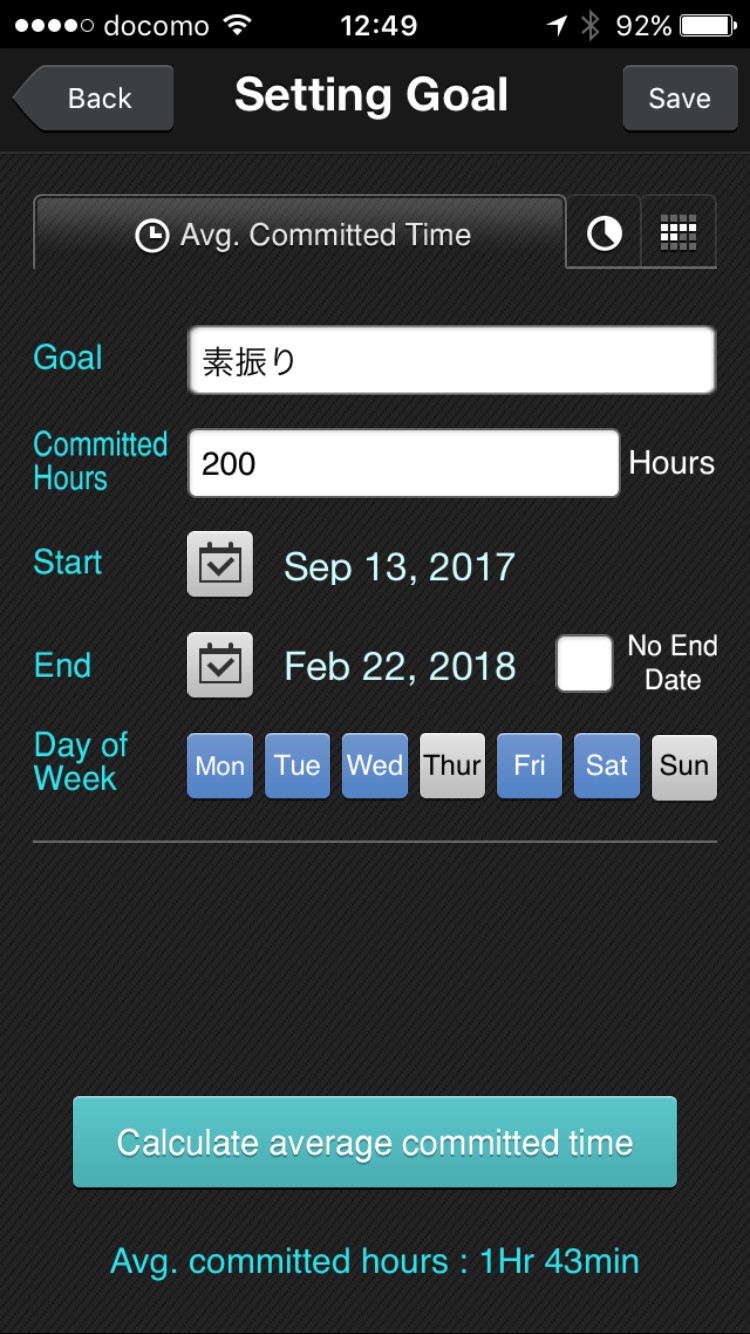Viewport: 750px width, 1334px height.
Task: Switch to the grid tab
Action: 678,234
